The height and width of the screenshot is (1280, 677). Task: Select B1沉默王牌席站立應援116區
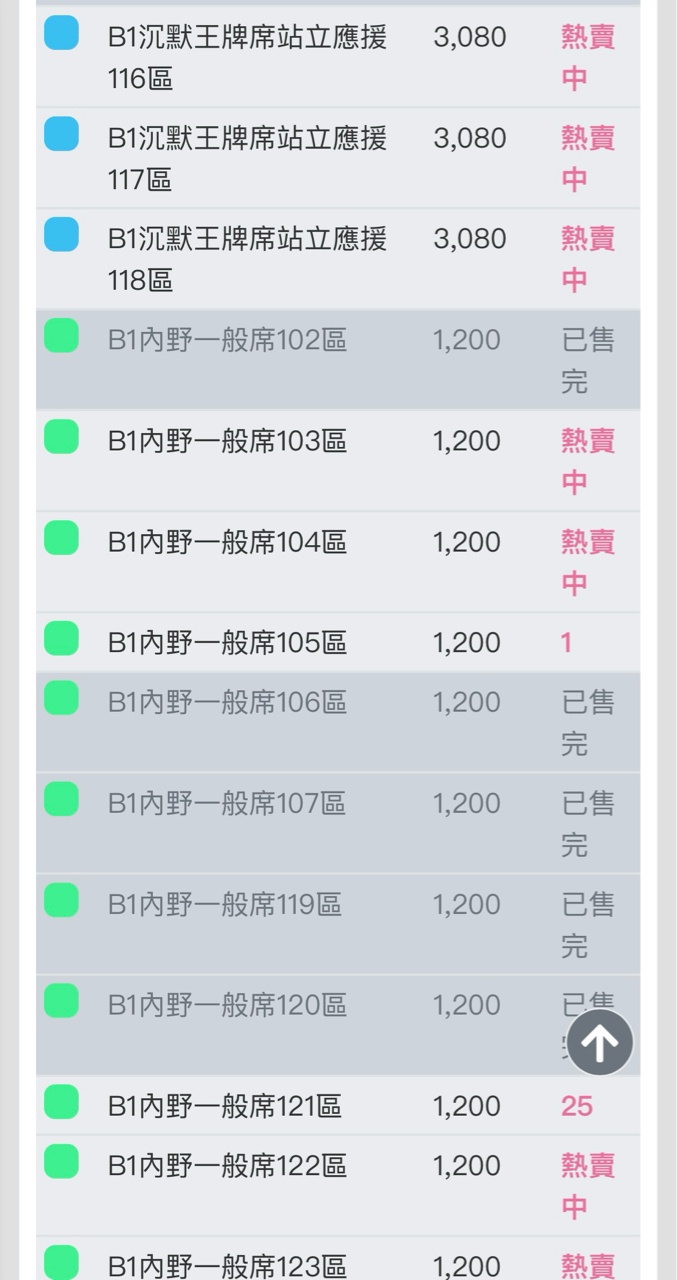[246, 57]
